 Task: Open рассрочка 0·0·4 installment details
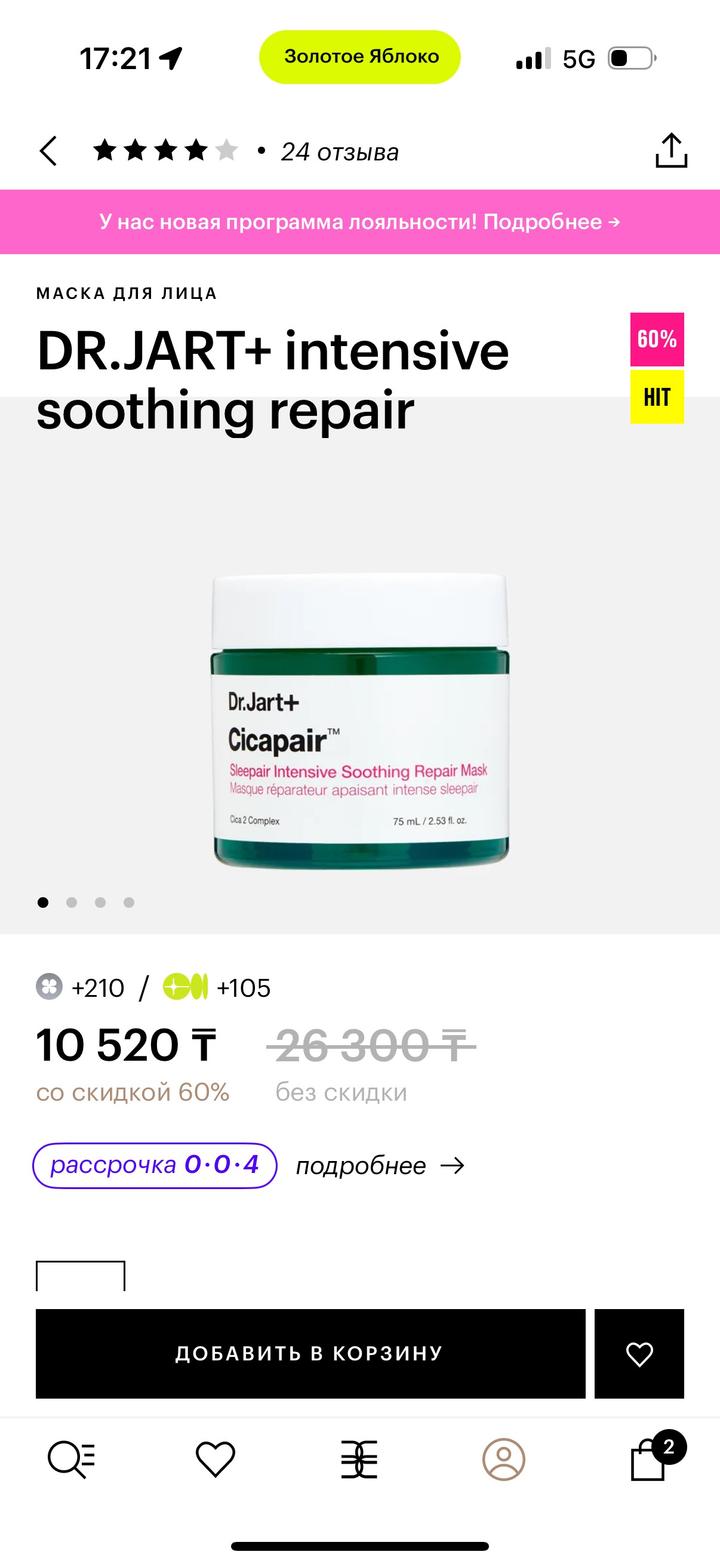click(x=155, y=1165)
